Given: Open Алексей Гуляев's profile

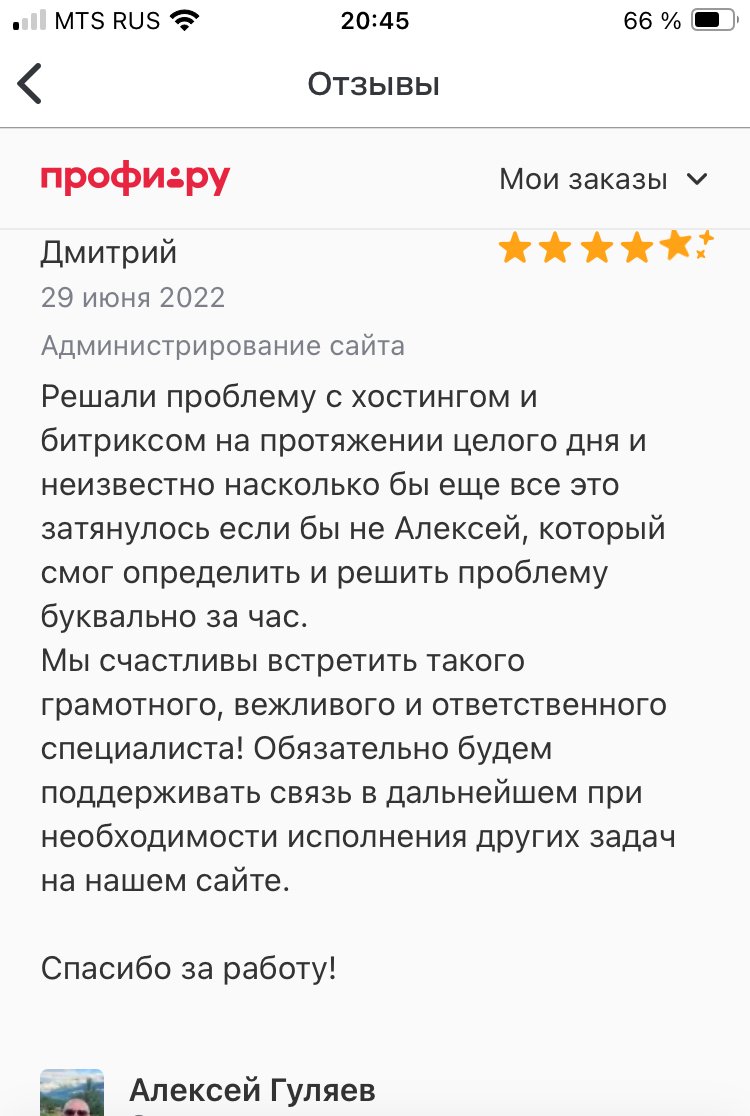Looking at the screenshot, I should 252,1091.
